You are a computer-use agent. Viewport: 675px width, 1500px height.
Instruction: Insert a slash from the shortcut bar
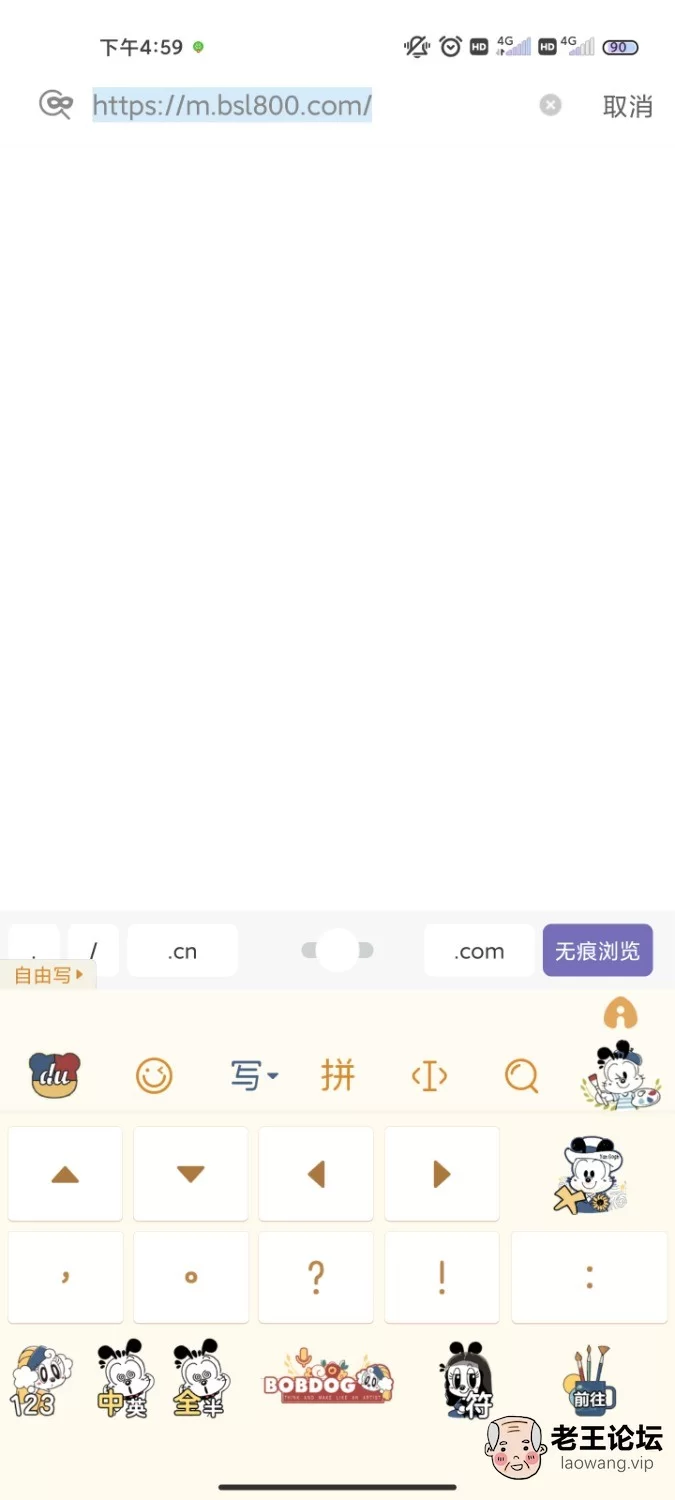click(94, 950)
